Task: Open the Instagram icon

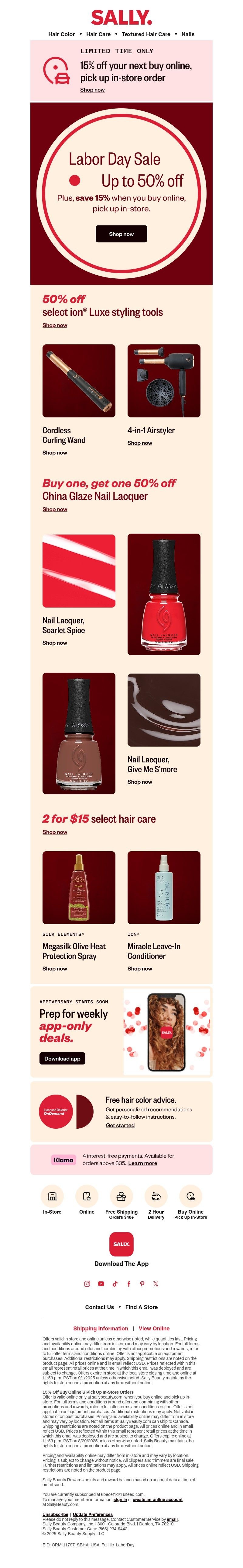Action: point(87,1284)
